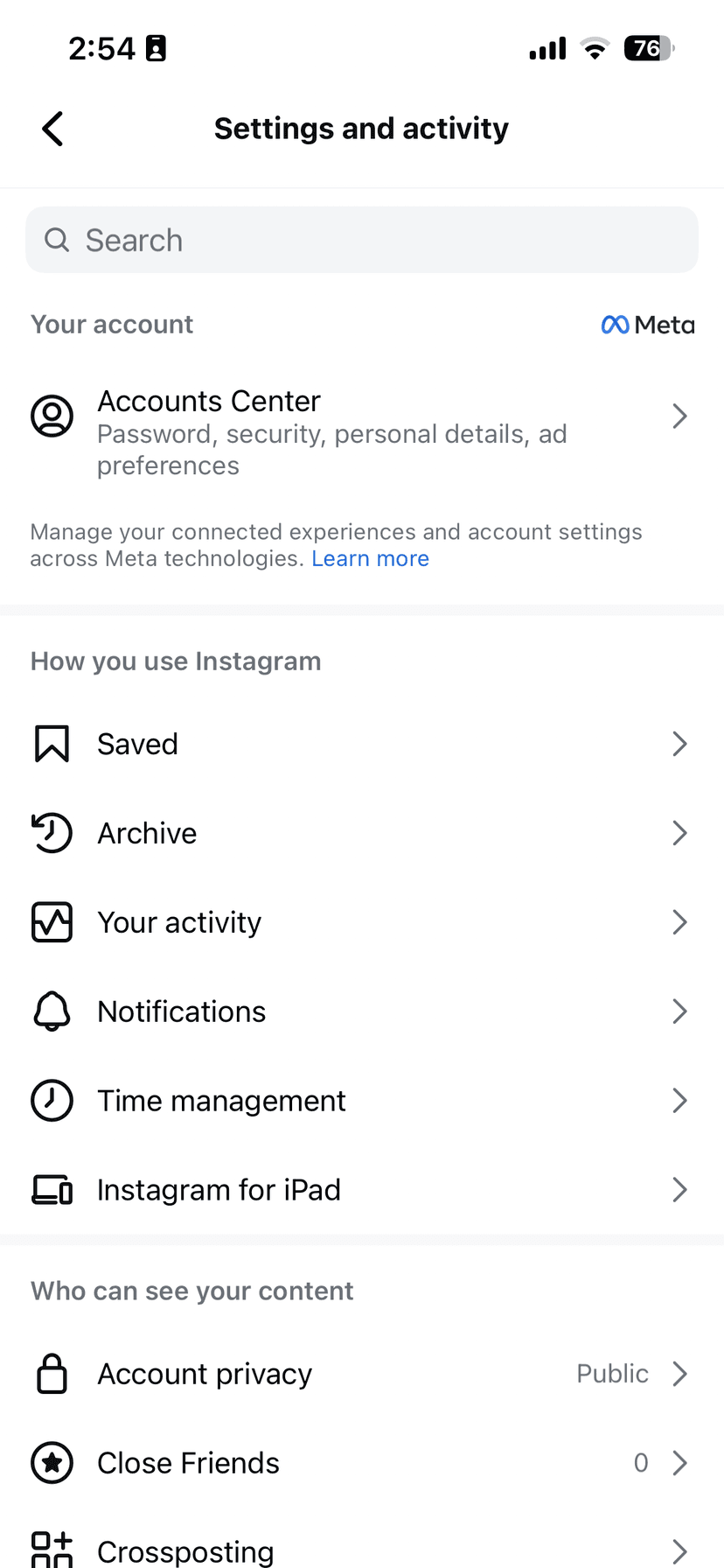Navigate back with the arrow button
The height and width of the screenshot is (1568, 724).
(52, 128)
